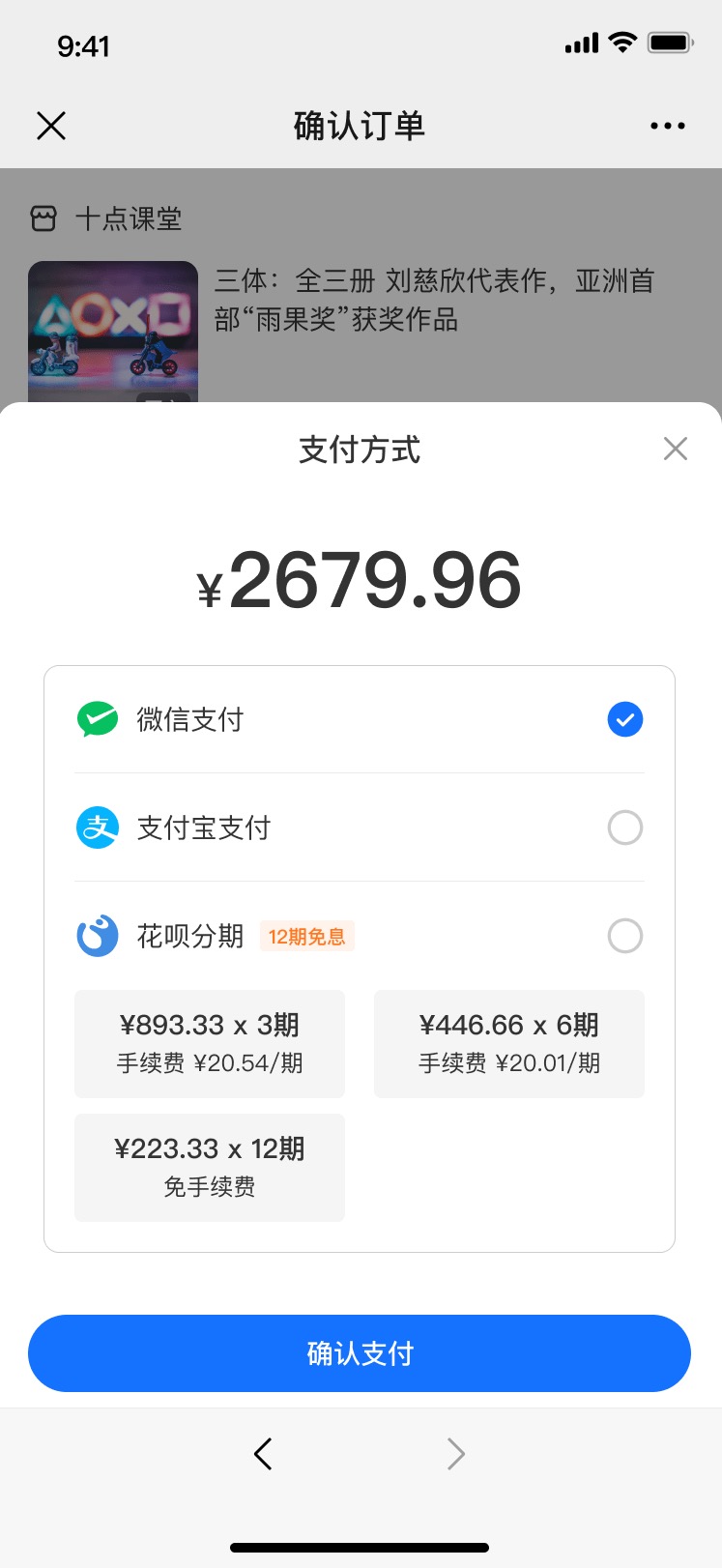Choose 支付宝支付 payment option
The width and height of the screenshot is (722, 1568).
[624, 828]
